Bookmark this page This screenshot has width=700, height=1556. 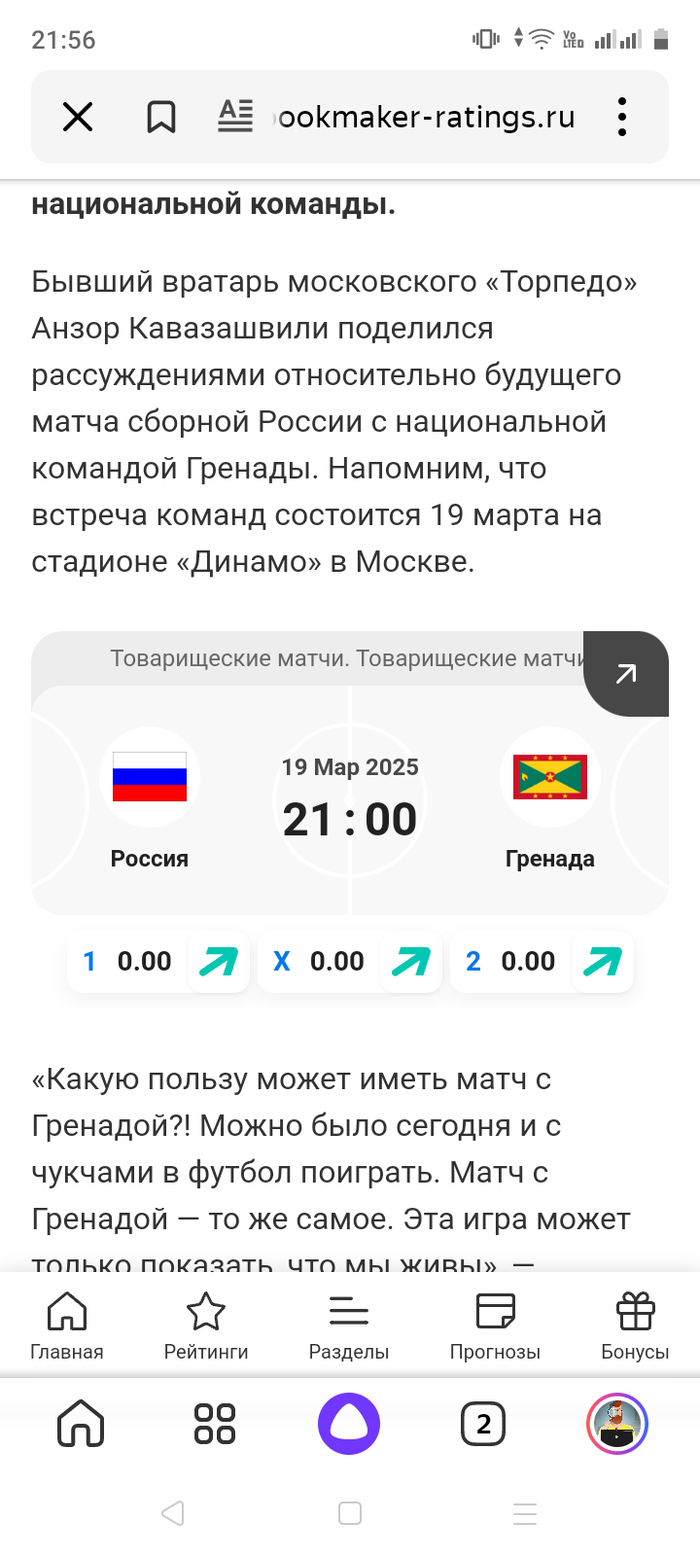pyautogui.click(x=161, y=118)
